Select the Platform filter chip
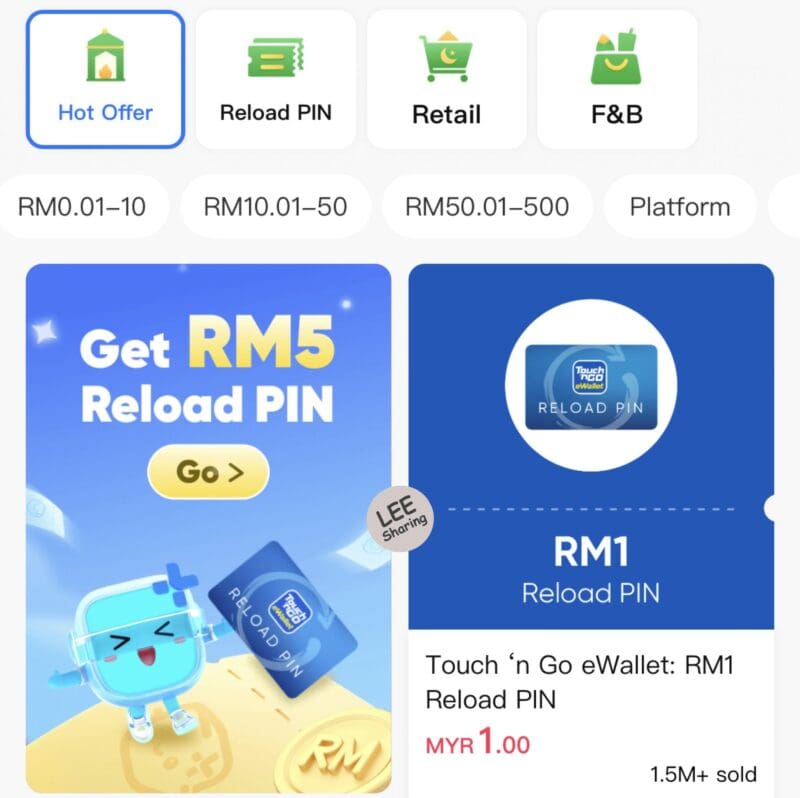 click(x=680, y=207)
